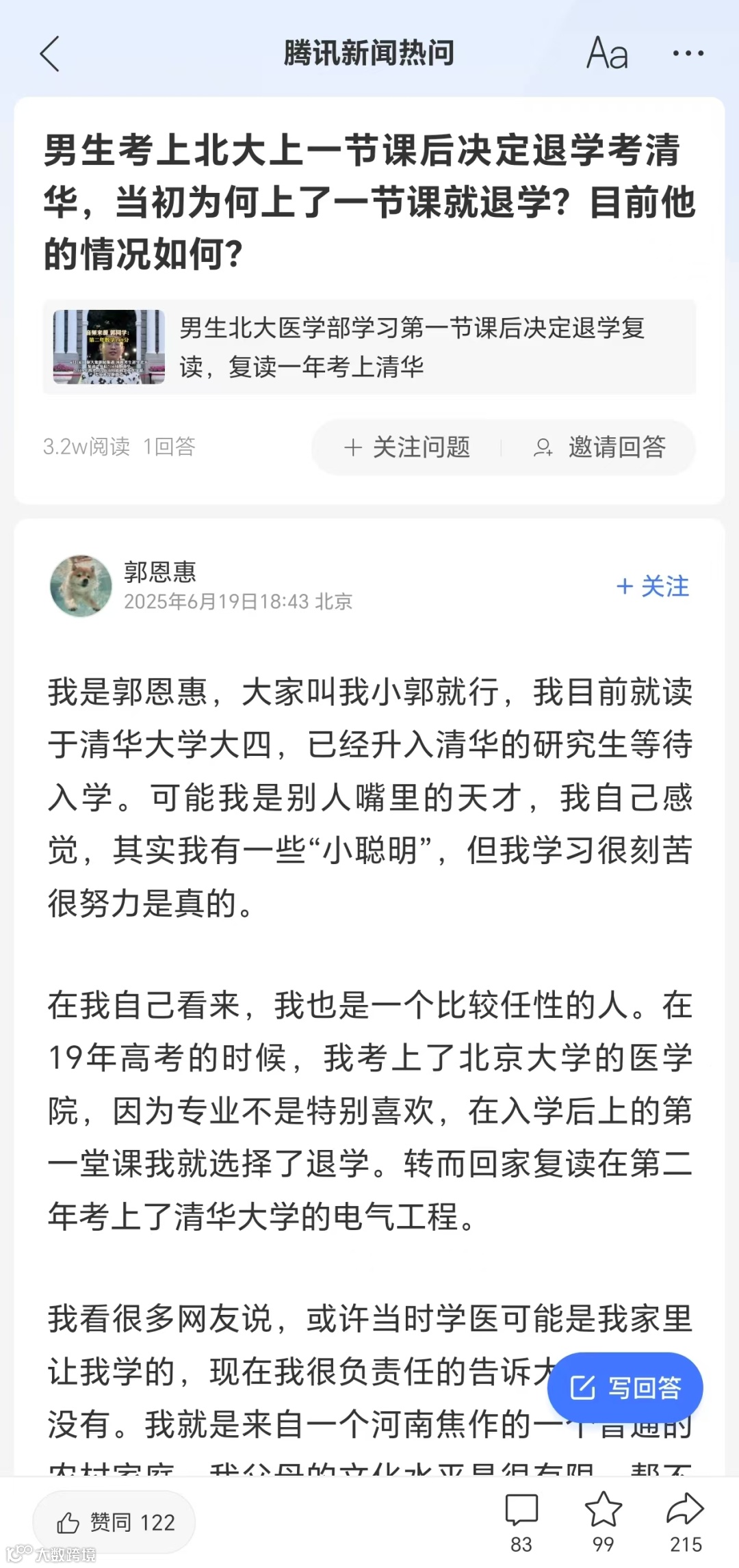Tap the pencil icon on the 写回答 button
Viewport: 739px width, 1568px height.
pyautogui.click(x=582, y=1386)
